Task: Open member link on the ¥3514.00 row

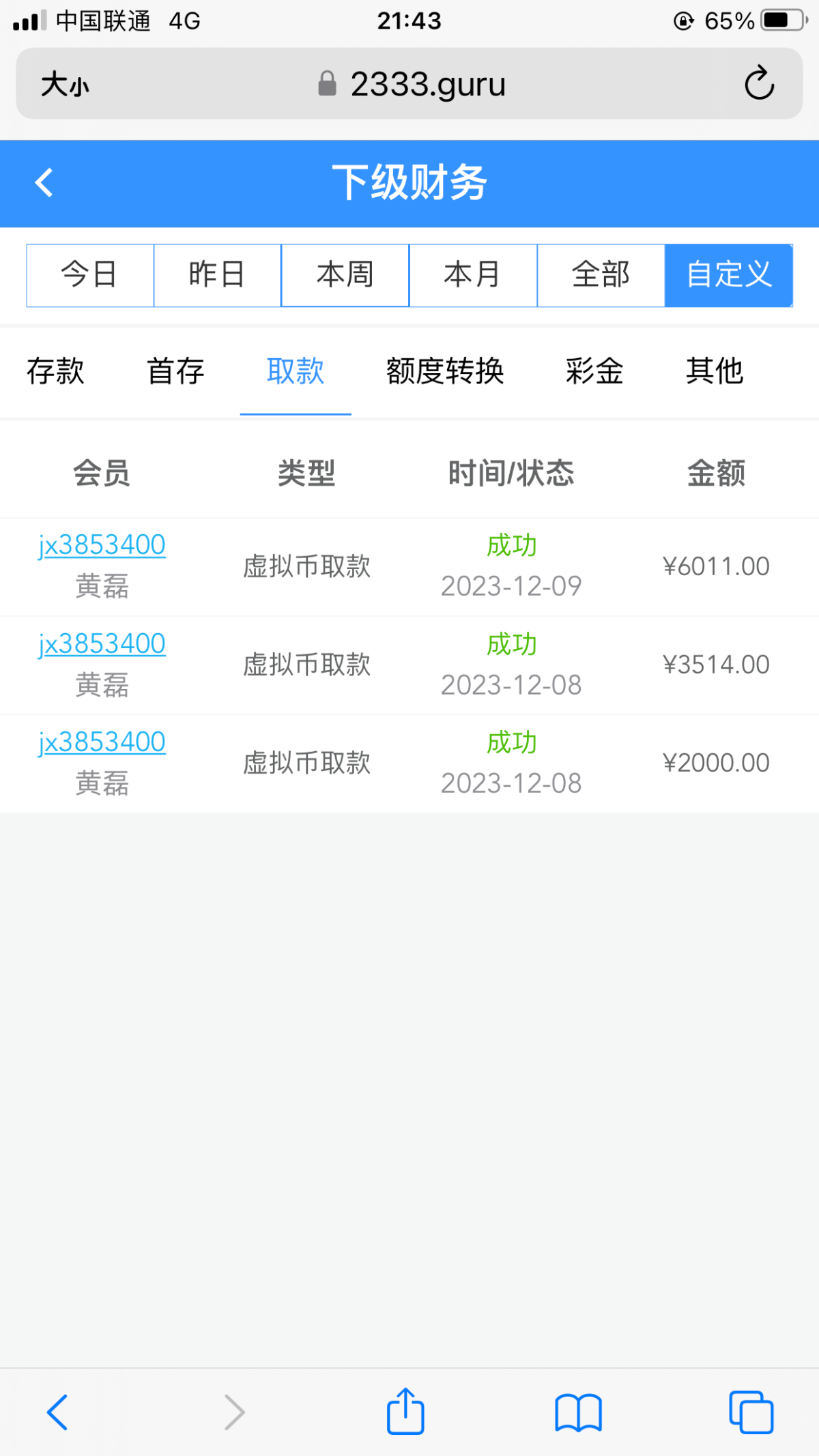Action: tap(102, 643)
